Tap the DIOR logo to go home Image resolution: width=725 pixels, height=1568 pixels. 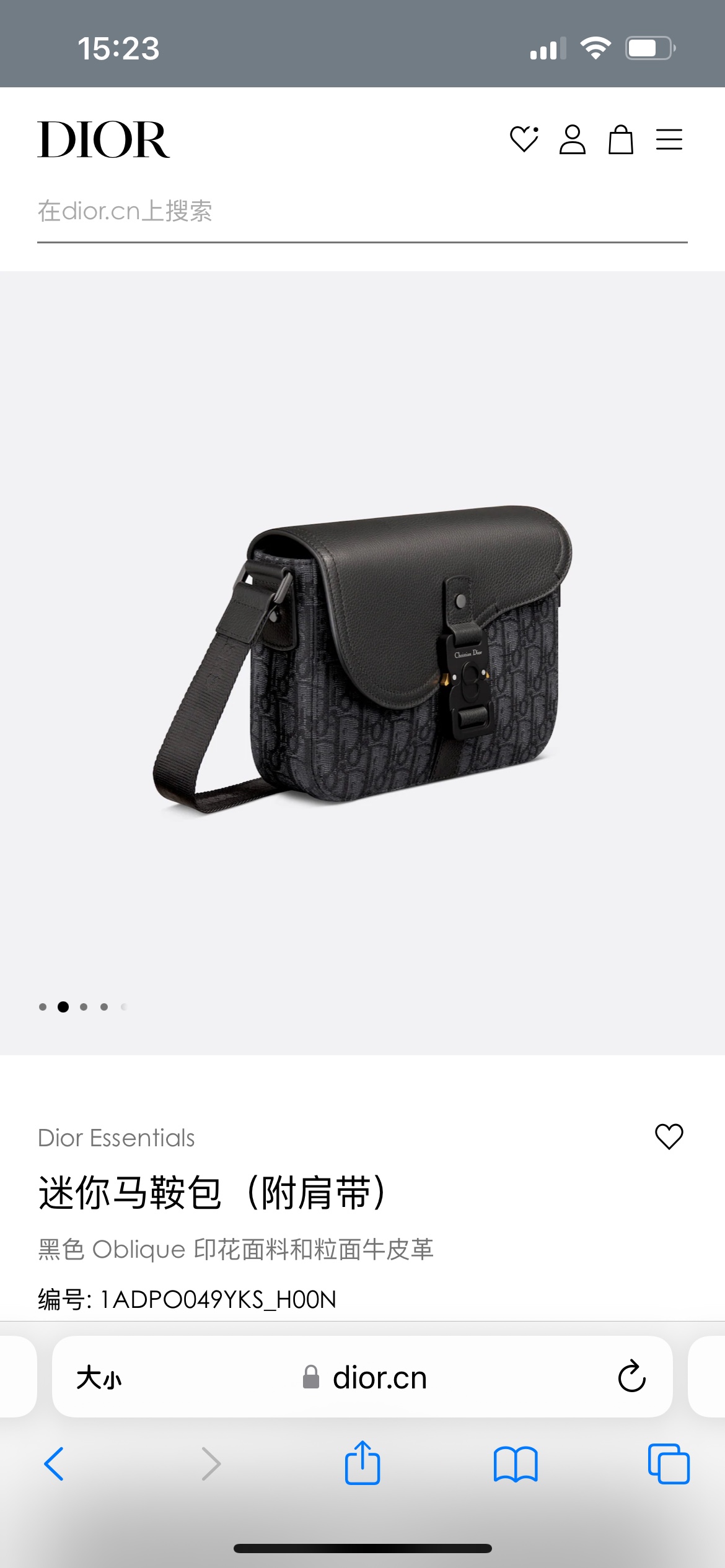tap(103, 140)
